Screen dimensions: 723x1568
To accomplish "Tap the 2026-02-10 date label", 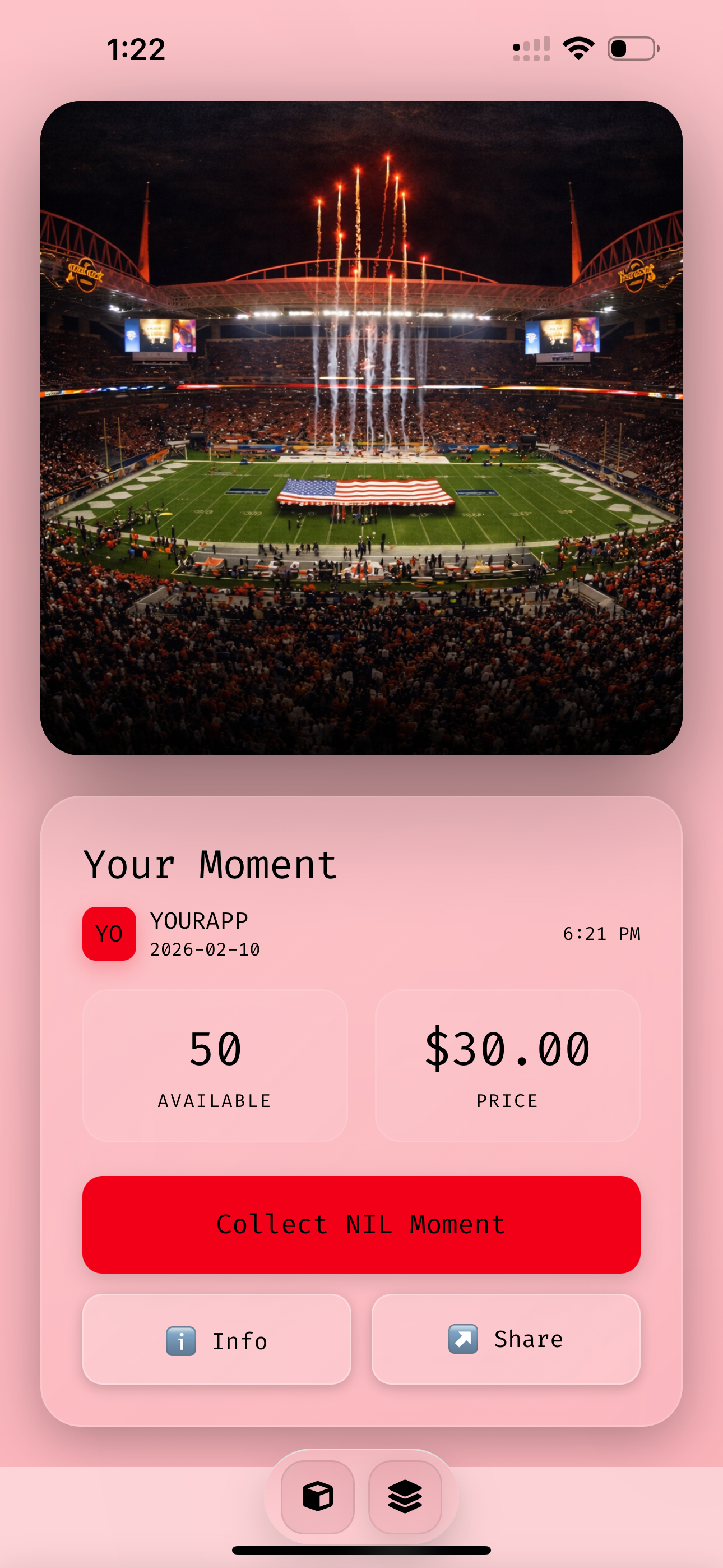I will tap(205, 949).
